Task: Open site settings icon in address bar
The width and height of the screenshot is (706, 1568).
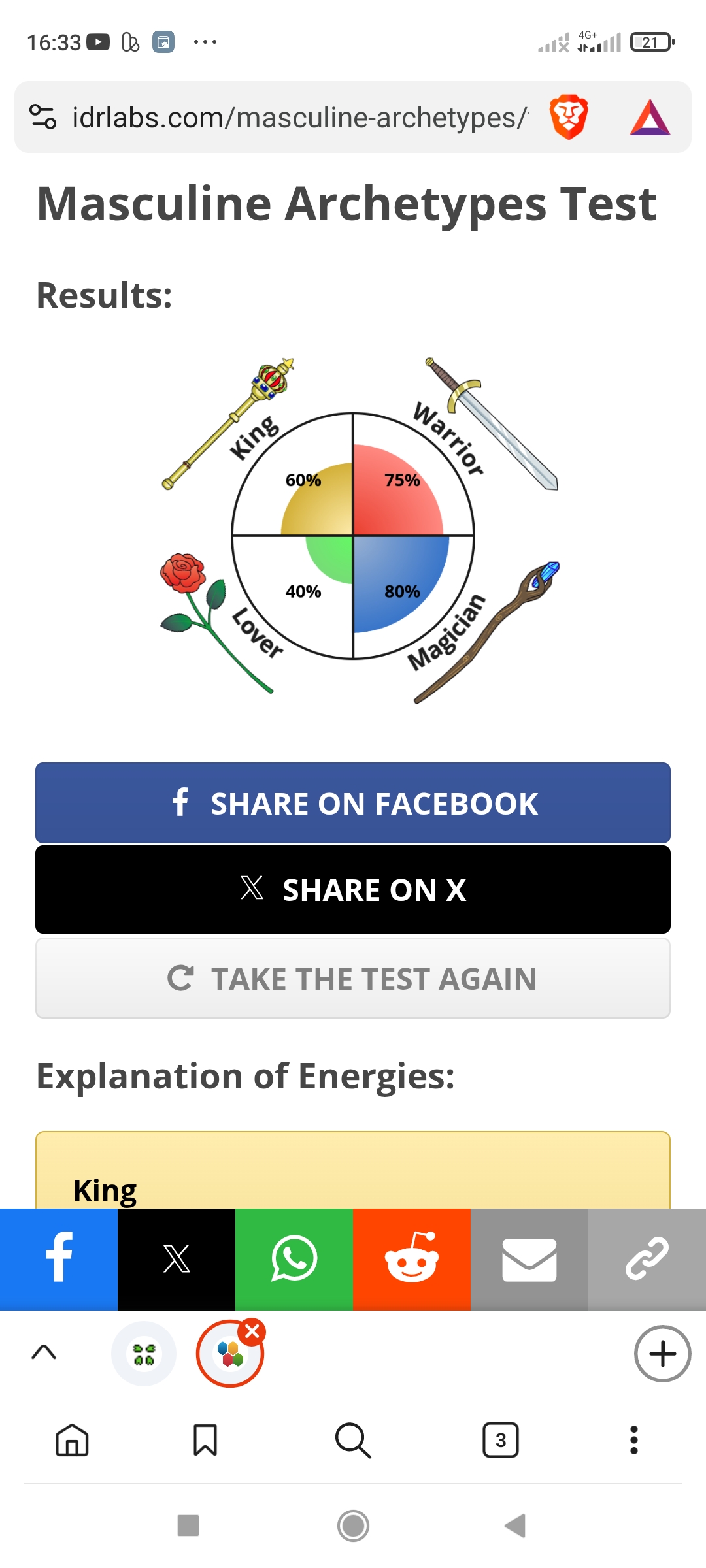Action: [43, 117]
